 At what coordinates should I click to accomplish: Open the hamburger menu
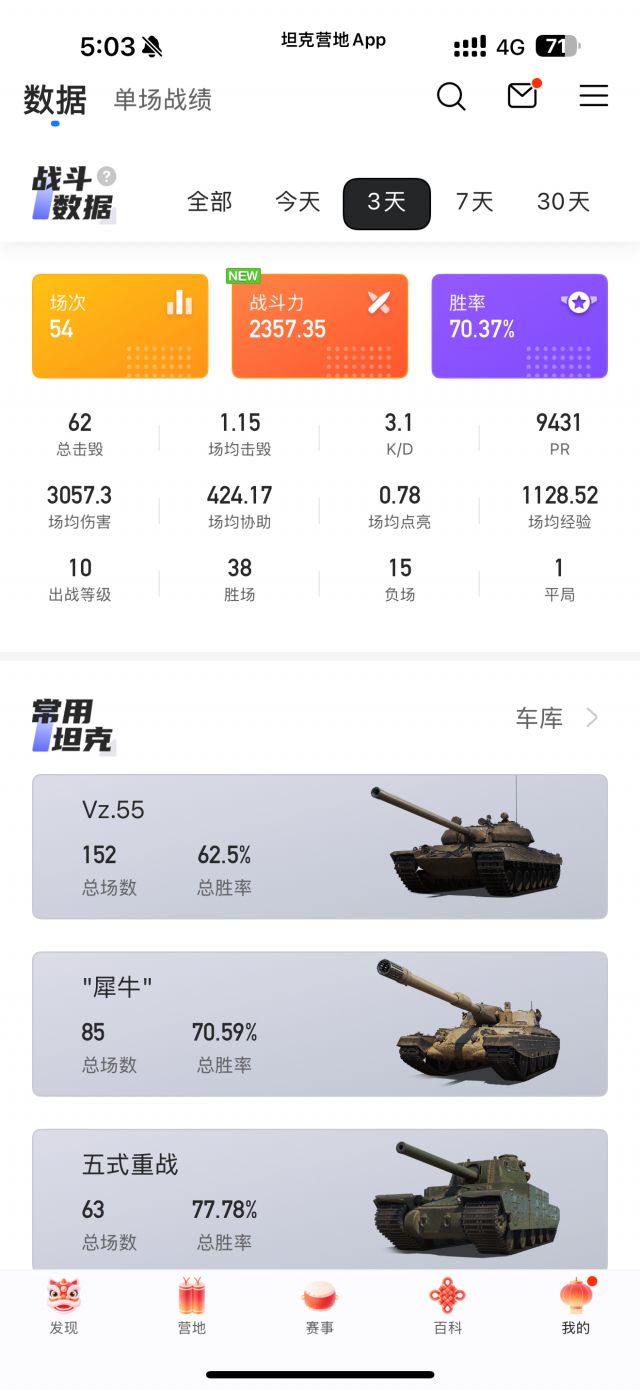[x=594, y=96]
